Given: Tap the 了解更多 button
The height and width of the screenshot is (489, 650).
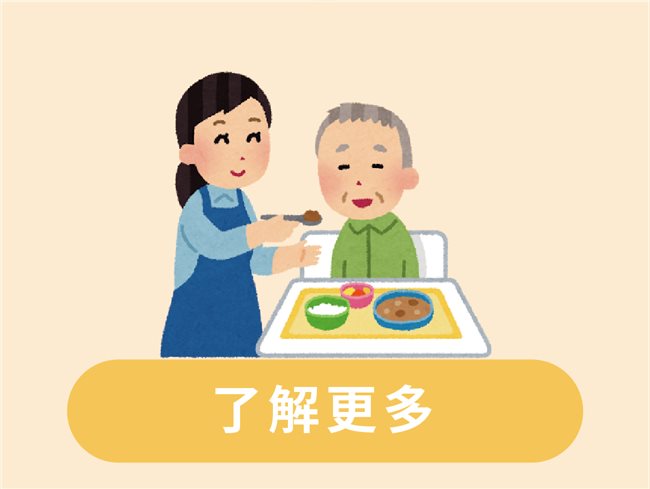Looking at the screenshot, I should tap(325, 410).
